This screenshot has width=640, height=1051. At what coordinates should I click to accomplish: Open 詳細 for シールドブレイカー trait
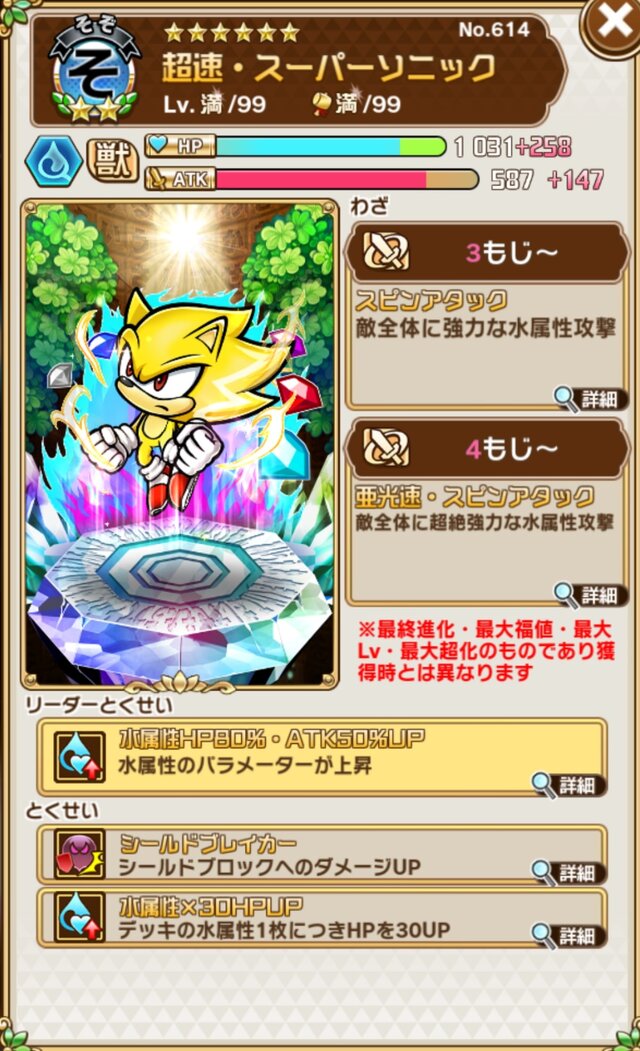(x=568, y=872)
